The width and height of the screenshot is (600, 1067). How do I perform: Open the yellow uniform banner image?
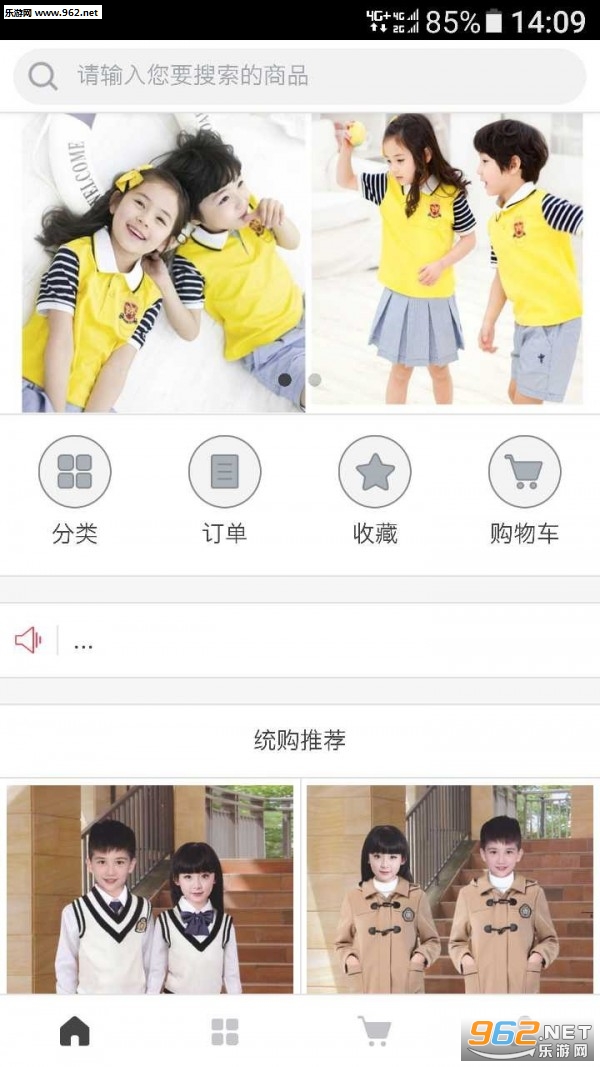tap(300, 260)
